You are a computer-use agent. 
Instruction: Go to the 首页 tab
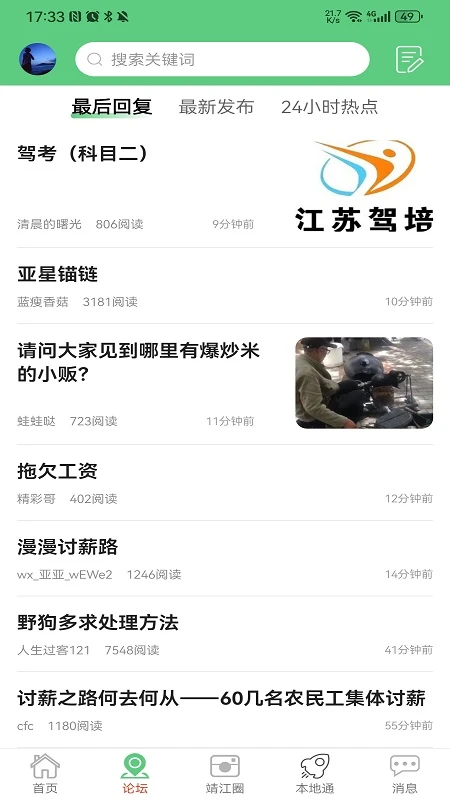click(x=45, y=774)
